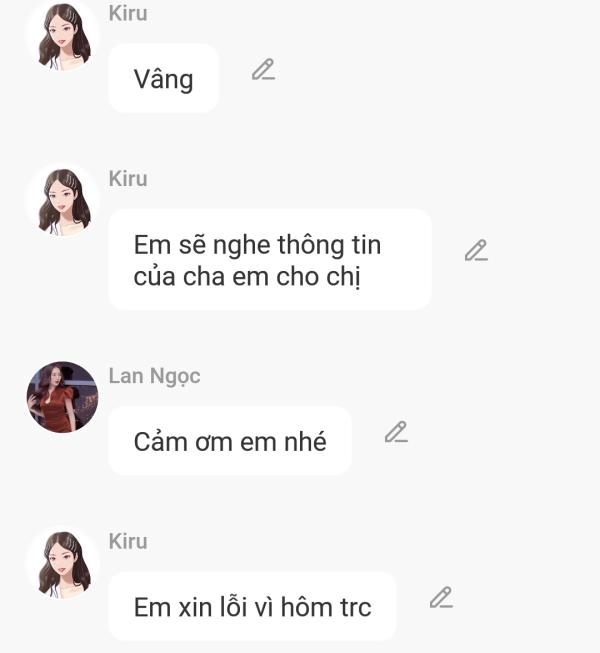Open Kiru's avatar above "Em xin lỗi" message
Image resolution: width=600 pixels, height=653 pixels.
tap(62, 562)
